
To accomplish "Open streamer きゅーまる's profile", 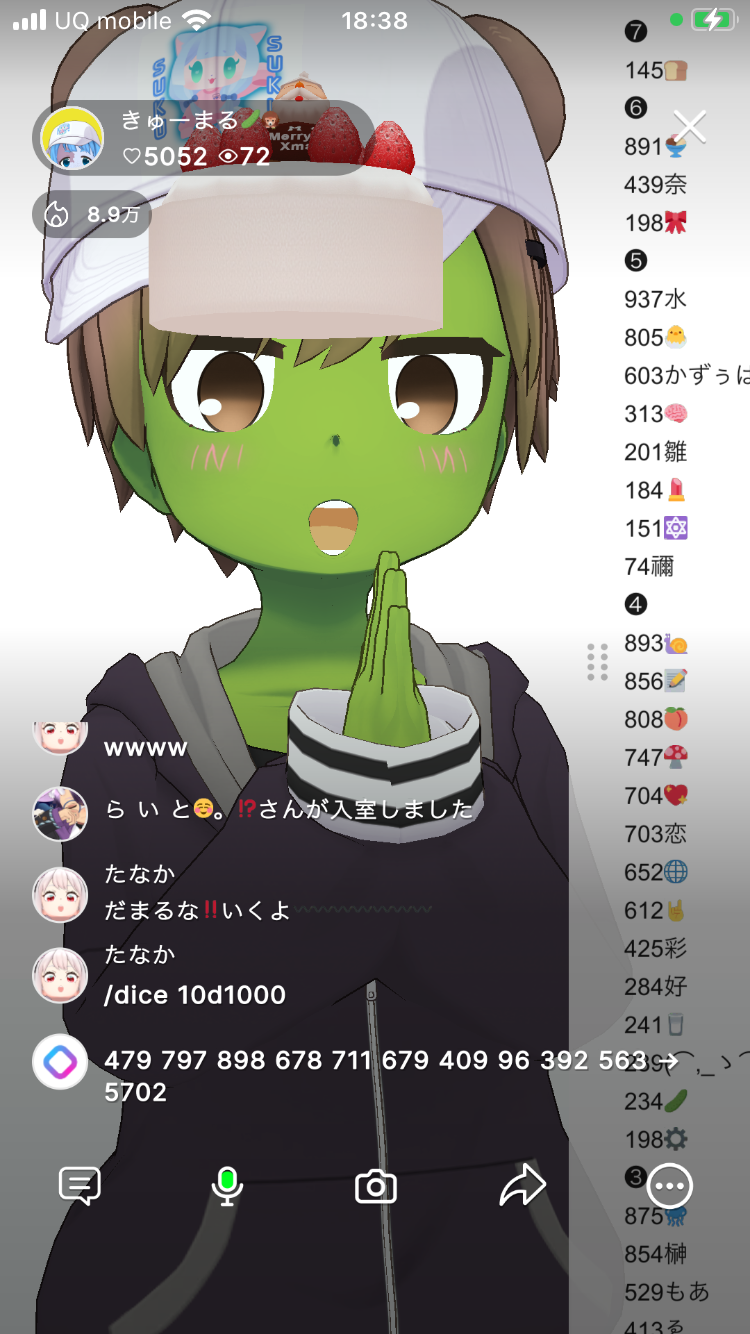I will [x=72, y=139].
